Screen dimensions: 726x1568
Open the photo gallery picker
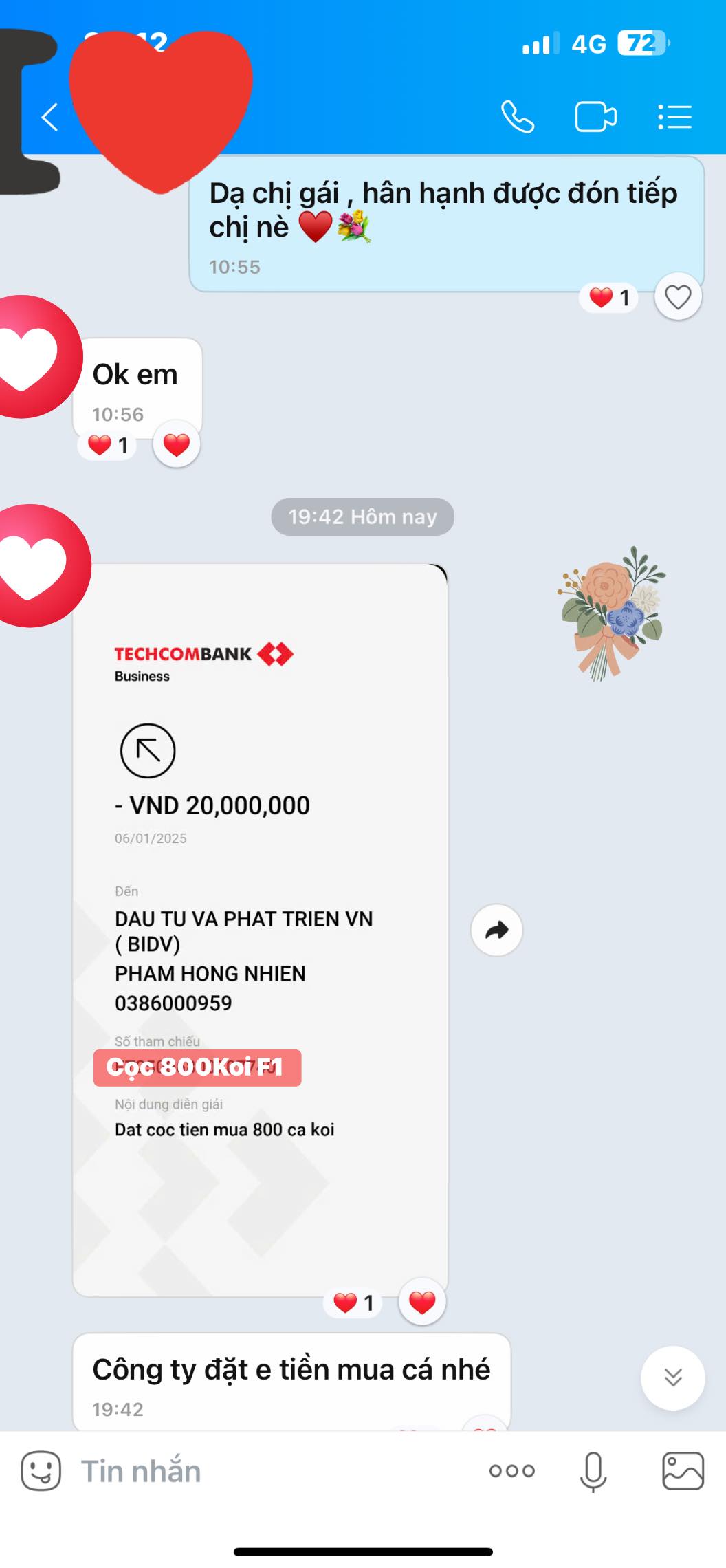point(683,1471)
